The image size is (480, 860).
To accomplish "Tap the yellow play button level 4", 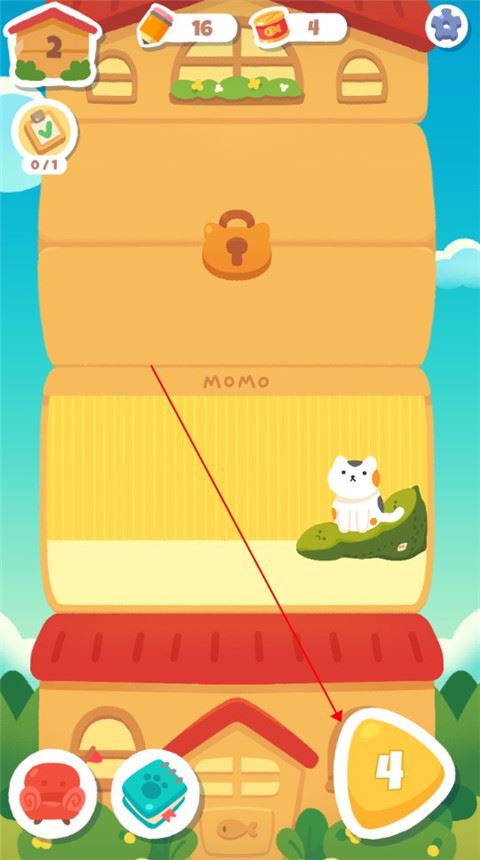I will [x=393, y=772].
